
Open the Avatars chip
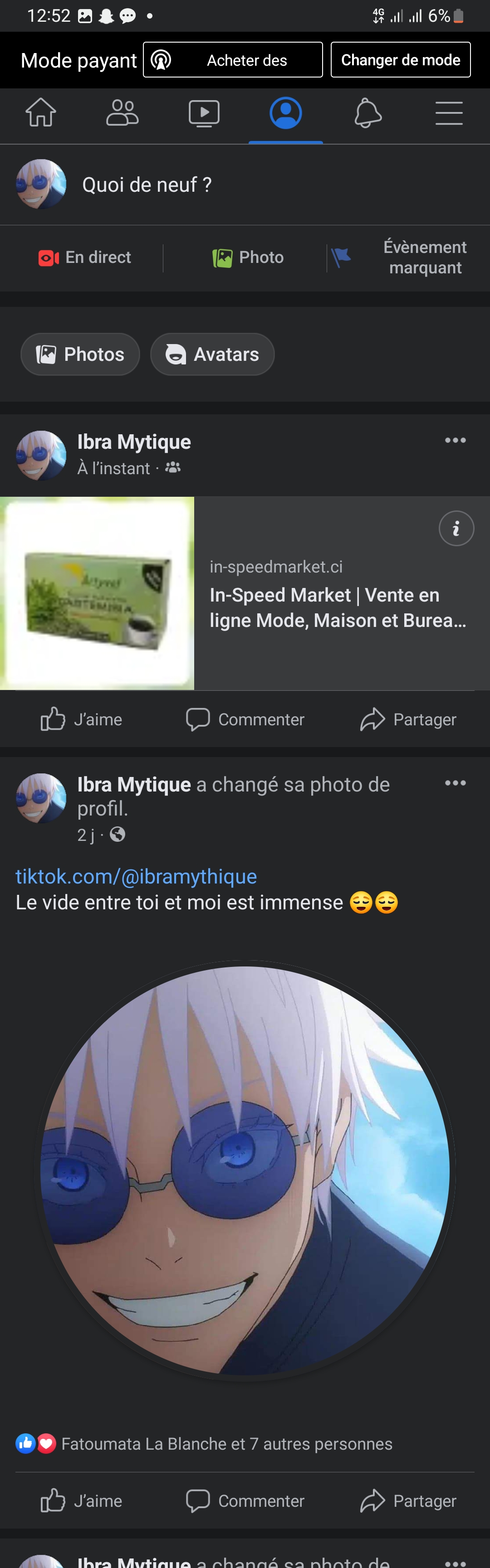point(212,354)
